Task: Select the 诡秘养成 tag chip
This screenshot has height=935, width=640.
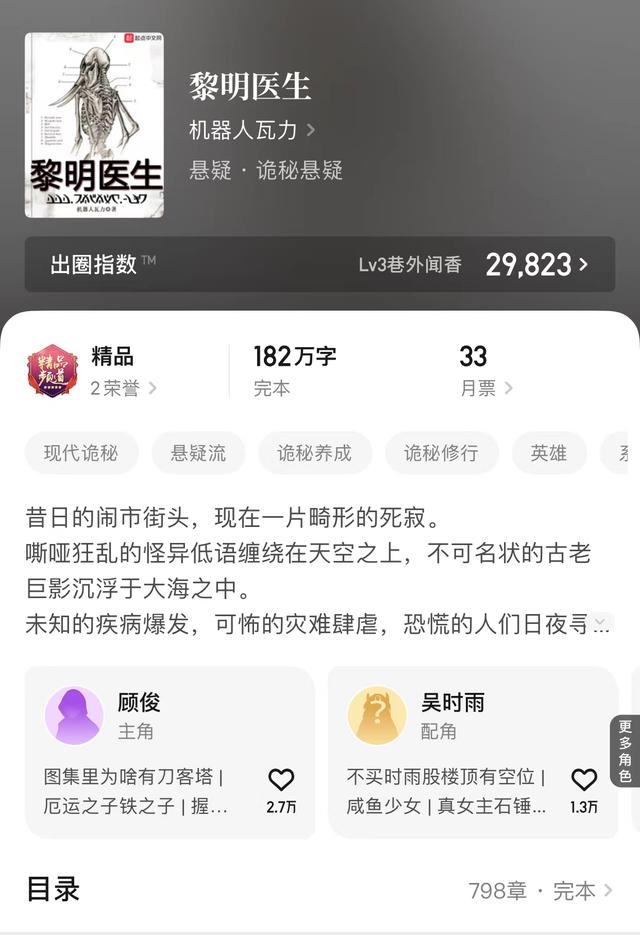Action: click(x=315, y=453)
